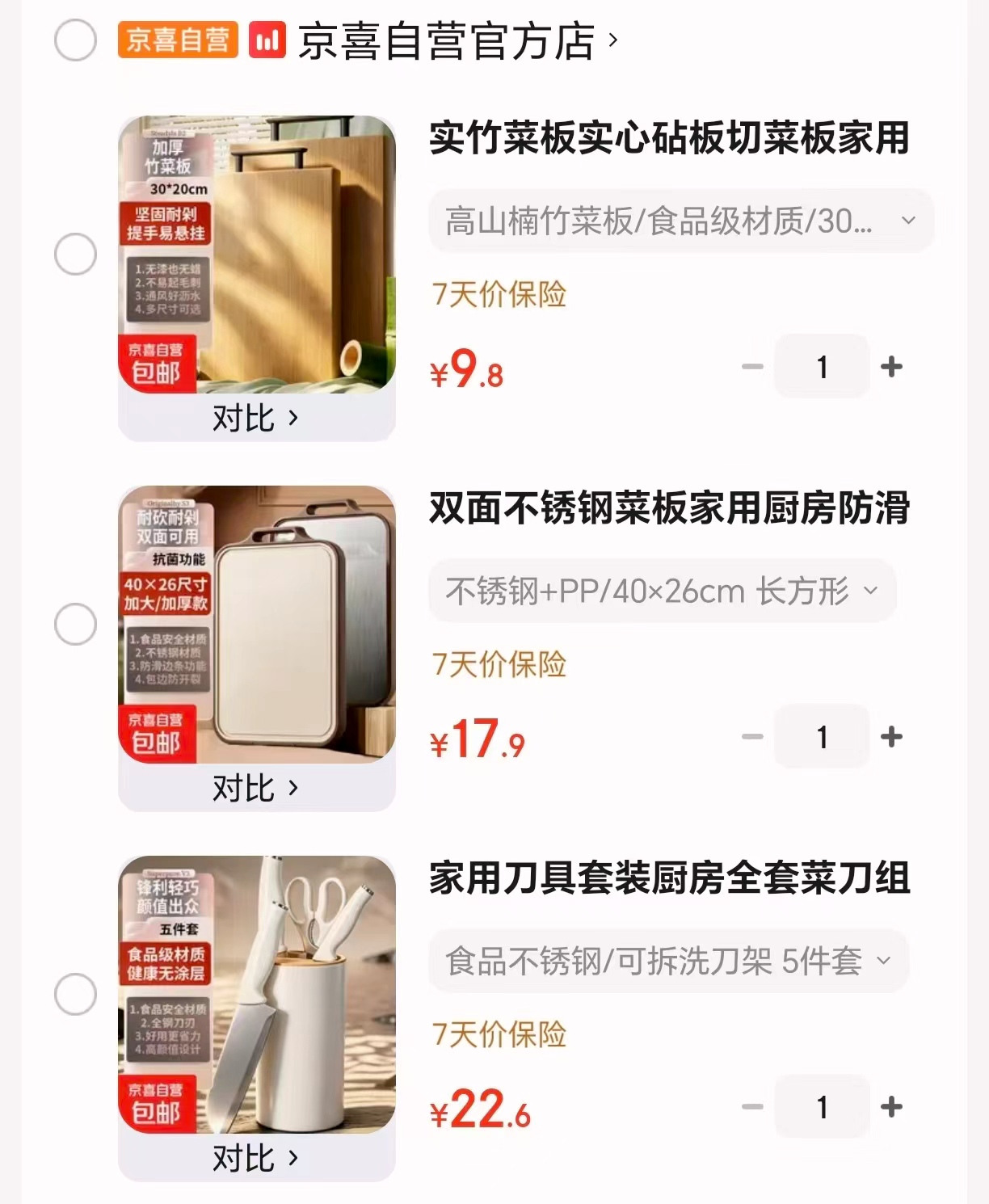
Task: Select the 实竹菜板 cutting board item
Action: point(75,255)
